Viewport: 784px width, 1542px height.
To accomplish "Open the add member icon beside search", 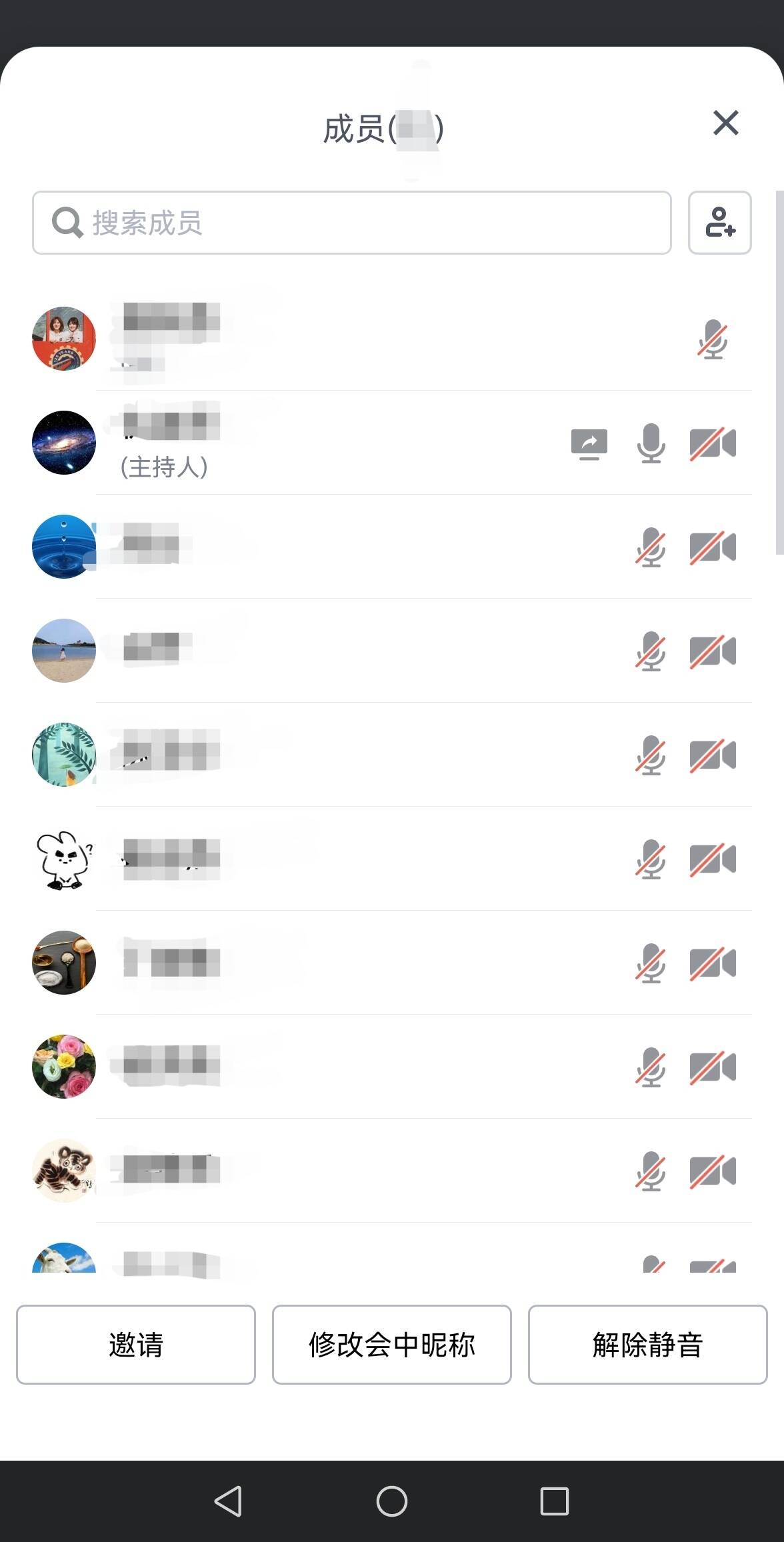I will click(719, 223).
